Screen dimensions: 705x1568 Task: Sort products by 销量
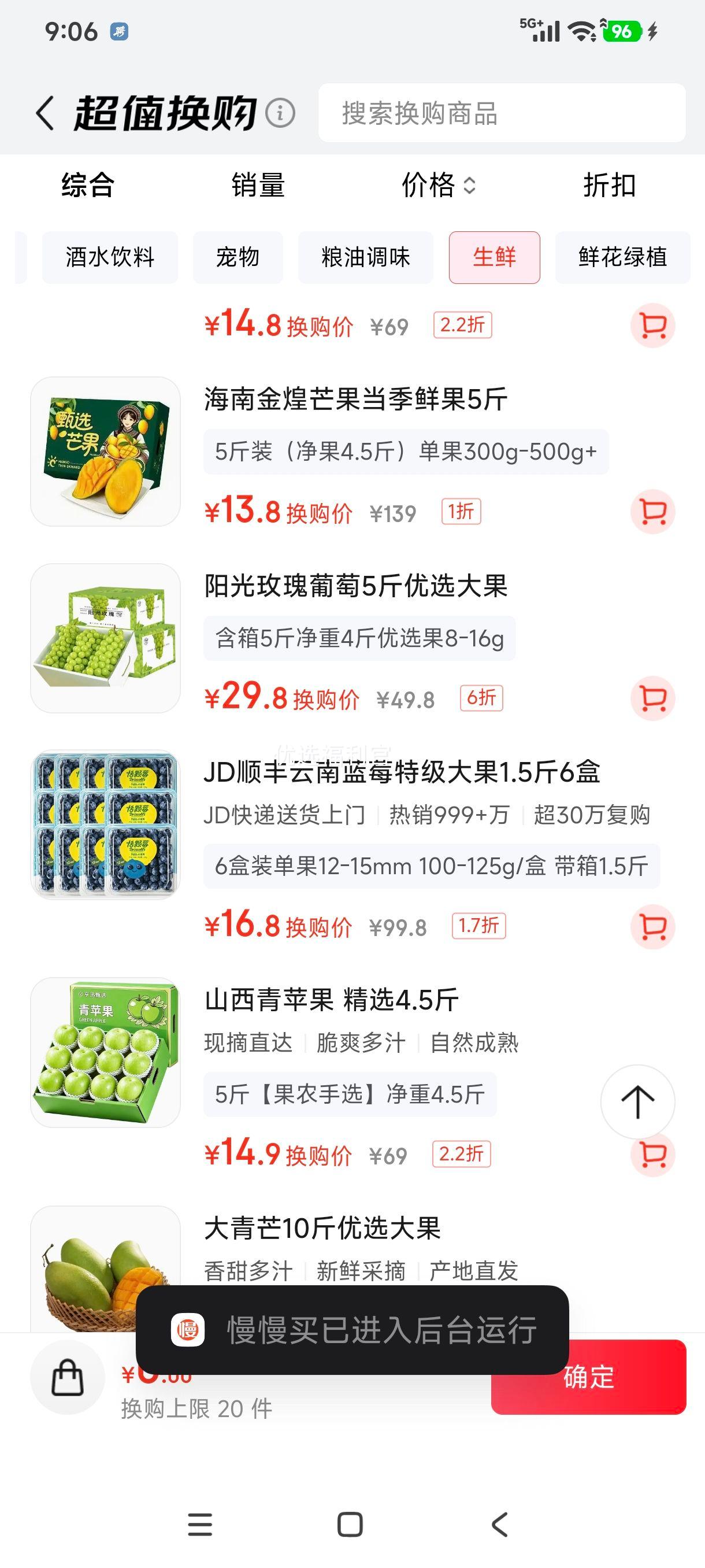coord(258,185)
